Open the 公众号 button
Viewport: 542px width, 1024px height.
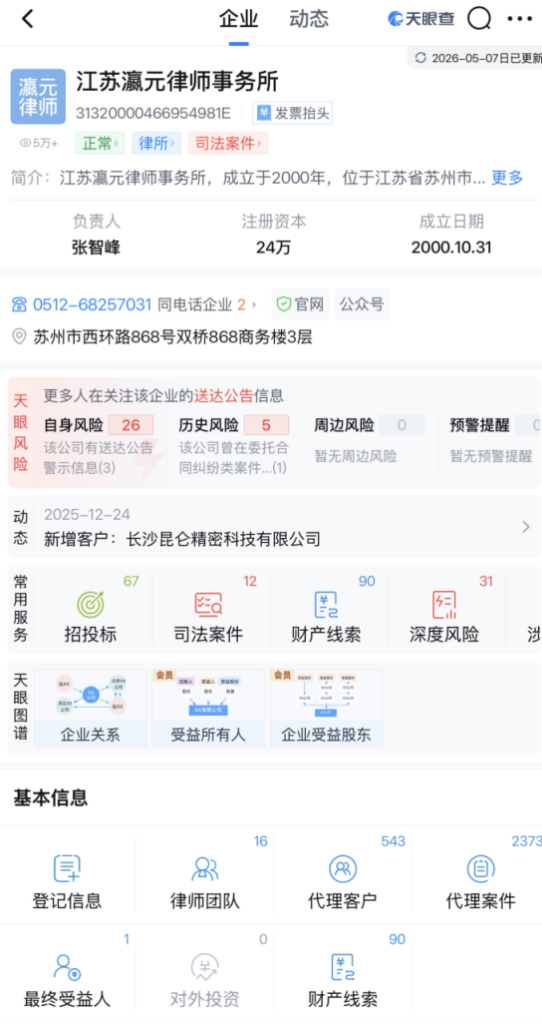coord(362,304)
